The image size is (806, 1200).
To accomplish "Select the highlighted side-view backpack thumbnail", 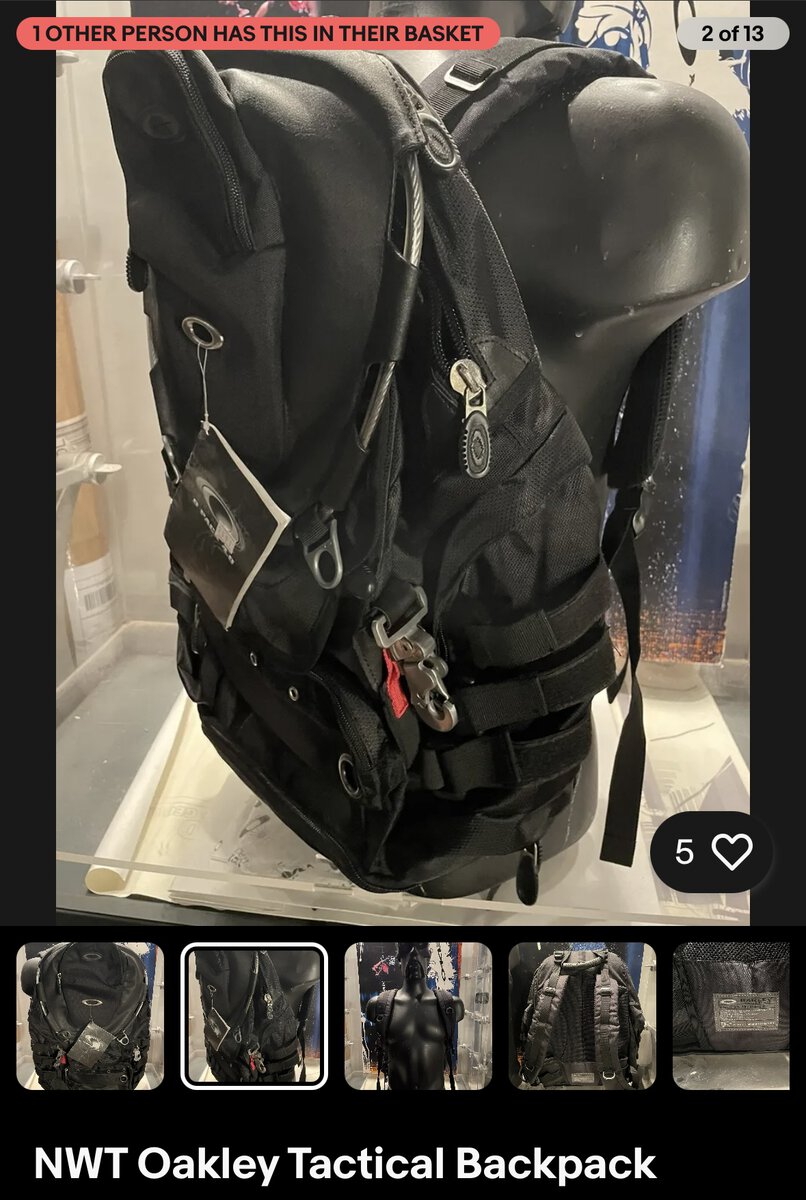I will pos(254,1015).
